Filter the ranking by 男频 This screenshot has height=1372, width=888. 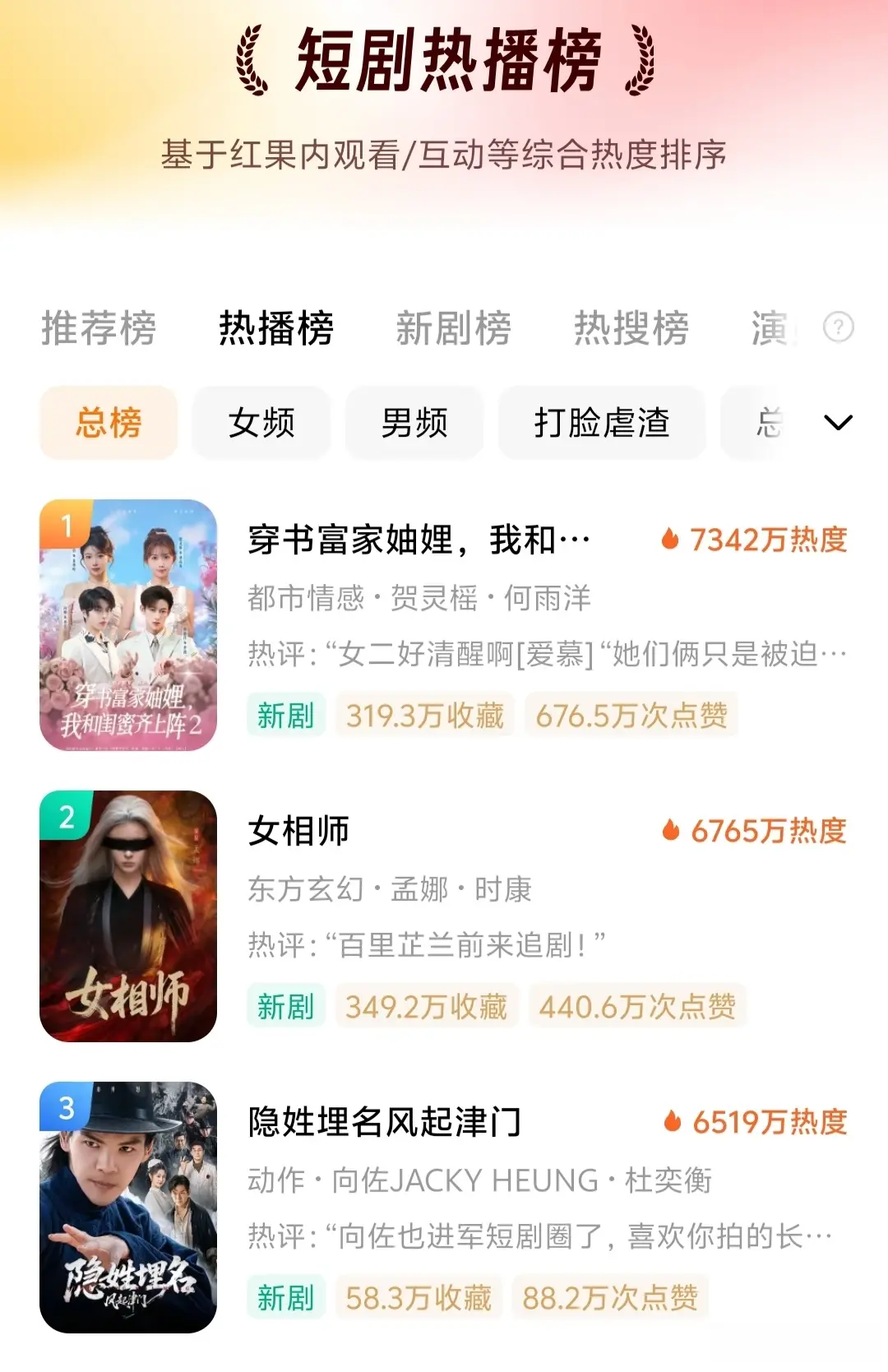414,423
